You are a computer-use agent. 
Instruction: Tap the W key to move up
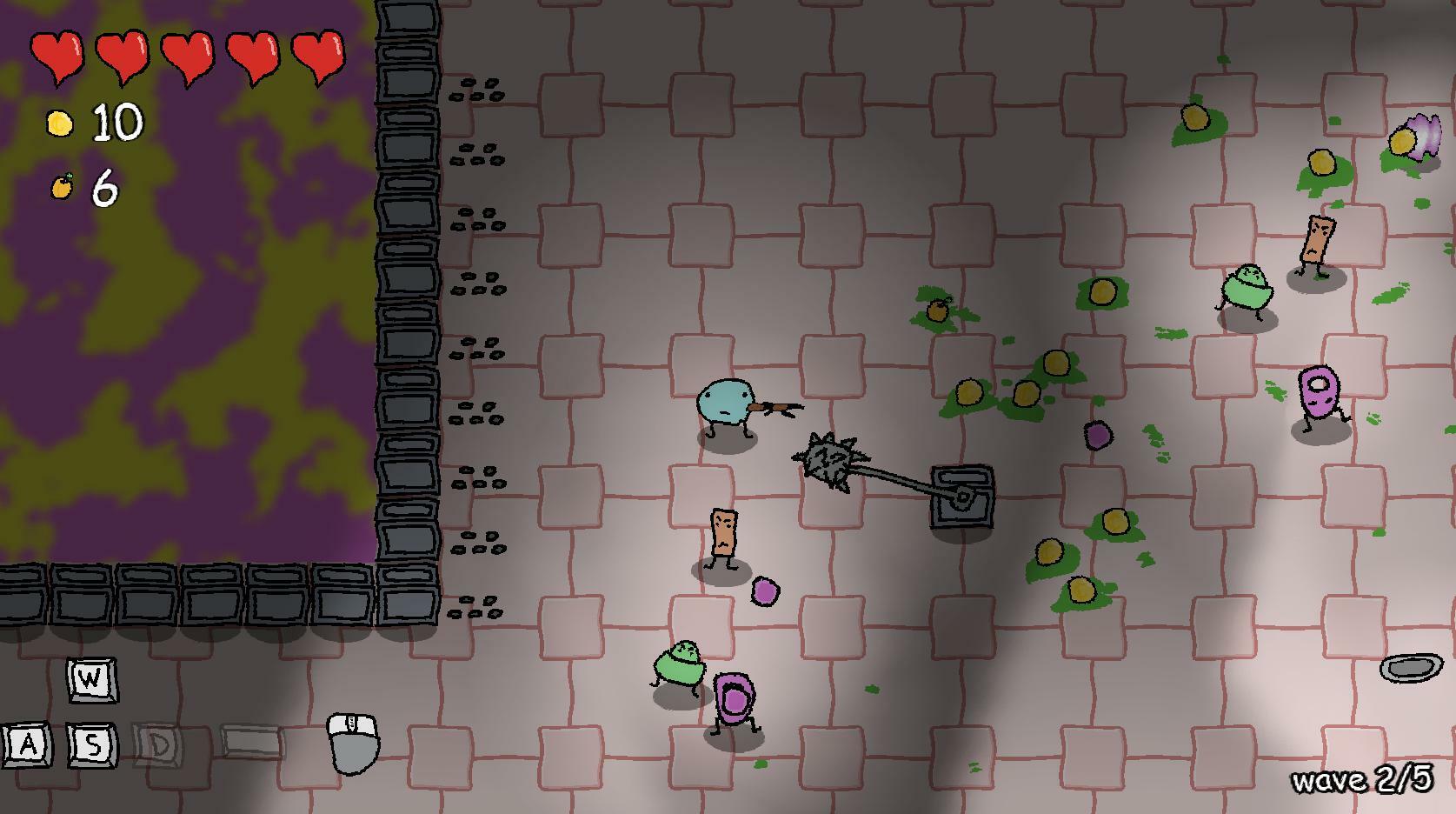[x=90, y=679]
